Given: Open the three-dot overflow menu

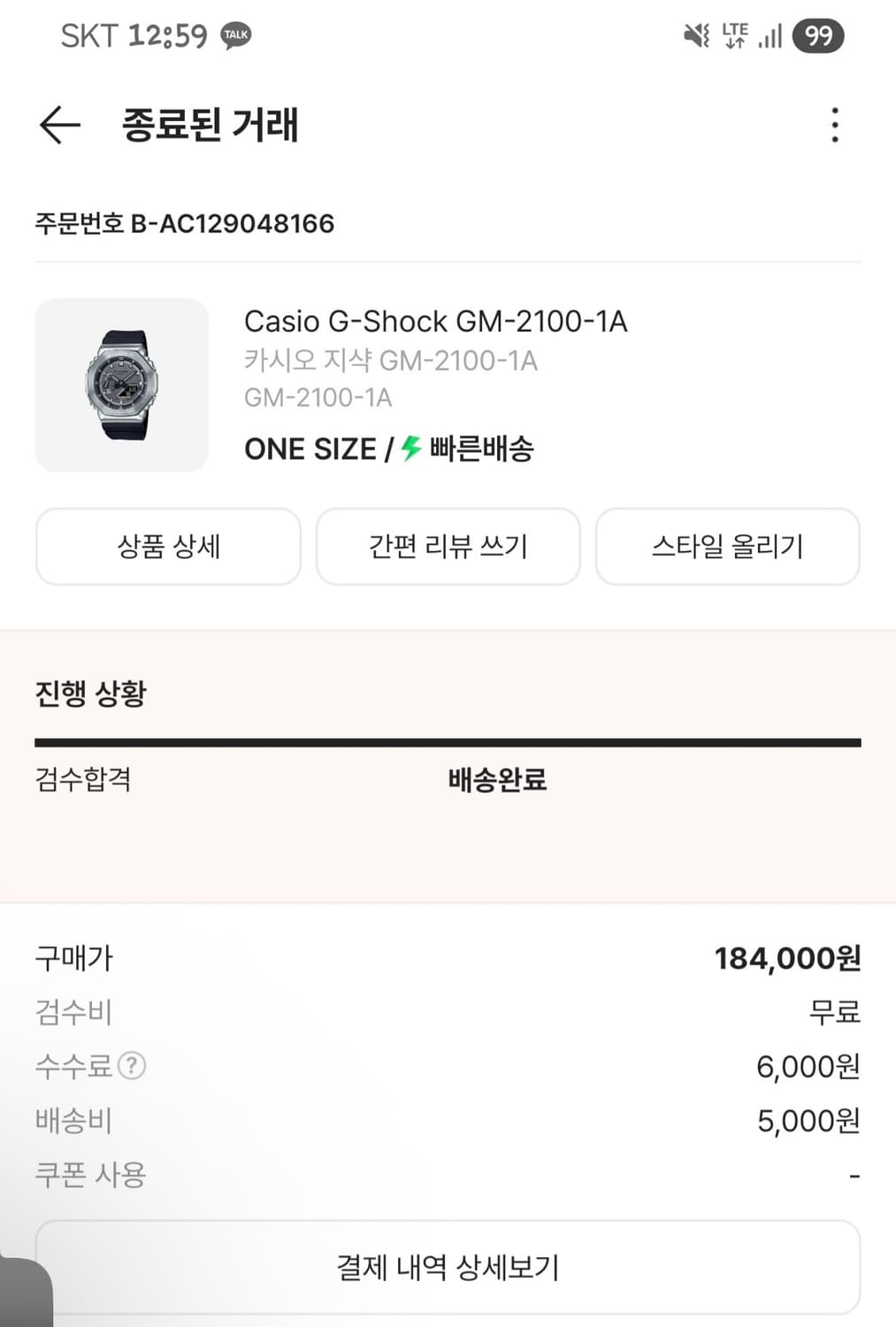Looking at the screenshot, I should pyautogui.click(x=832, y=126).
